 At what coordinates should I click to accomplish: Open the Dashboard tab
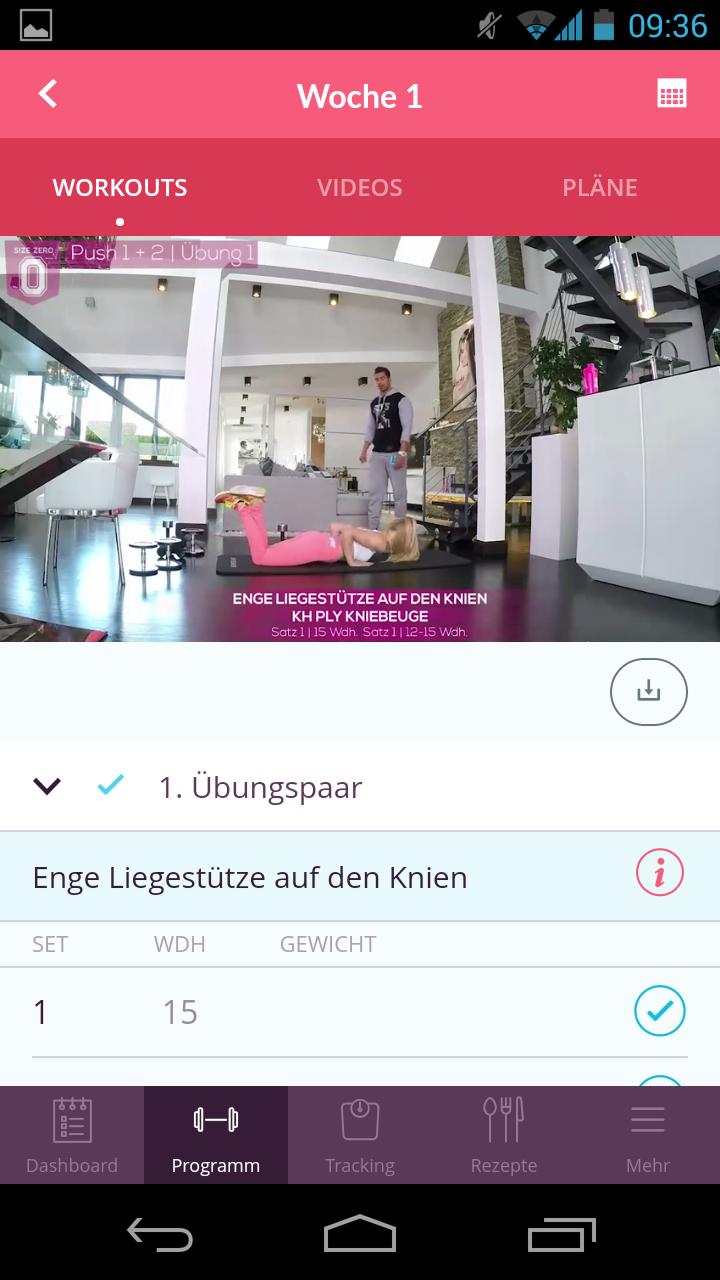point(72,1135)
